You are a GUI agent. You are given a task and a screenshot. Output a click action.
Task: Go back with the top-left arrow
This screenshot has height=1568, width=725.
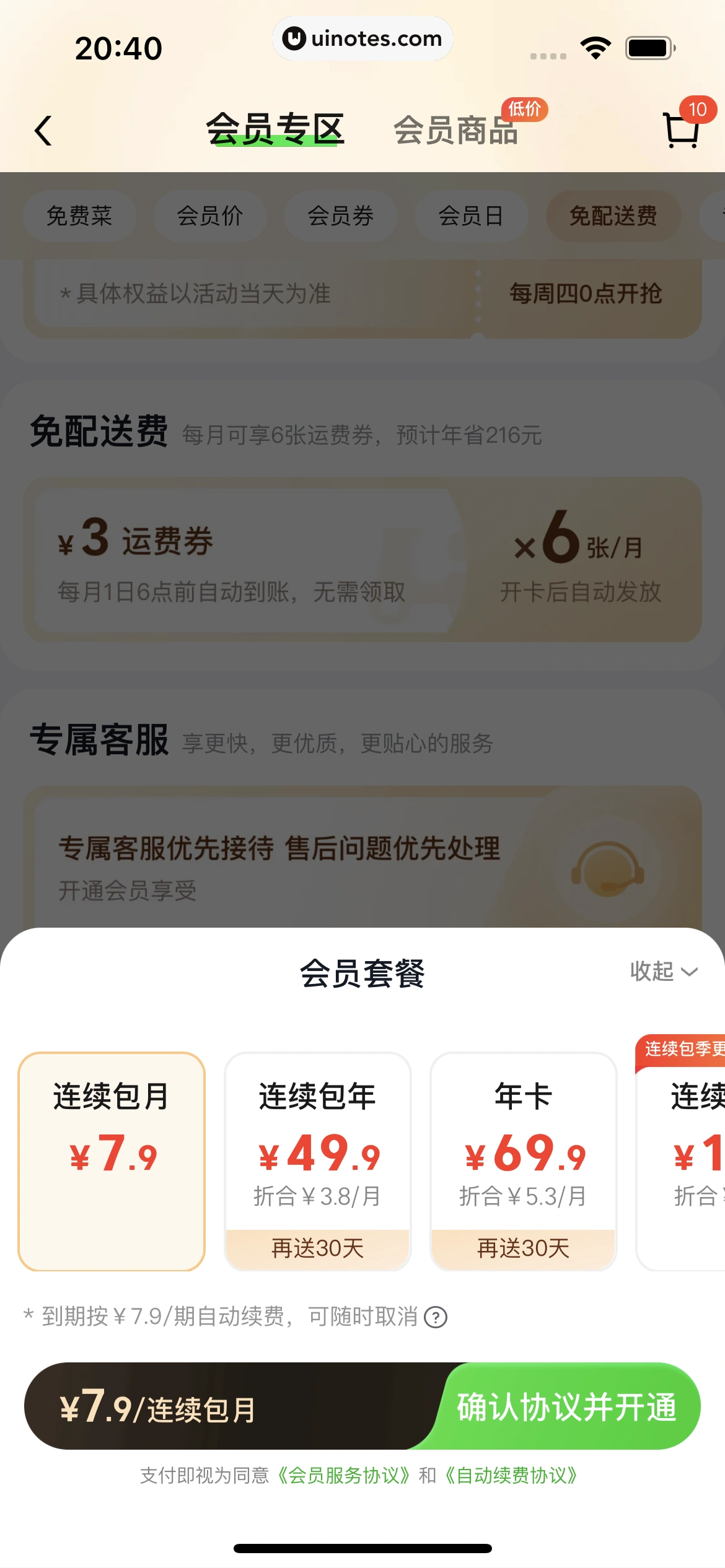click(43, 131)
